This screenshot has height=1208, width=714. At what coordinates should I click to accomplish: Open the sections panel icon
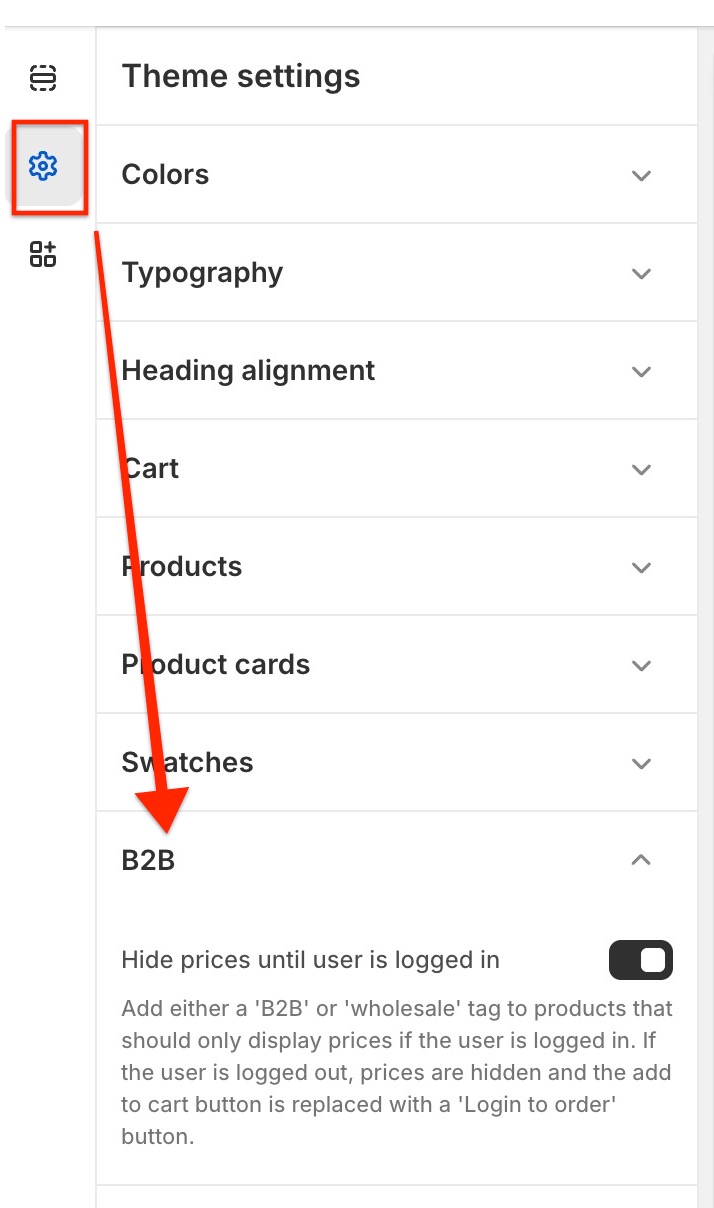pyautogui.click(x=43, y=77)
